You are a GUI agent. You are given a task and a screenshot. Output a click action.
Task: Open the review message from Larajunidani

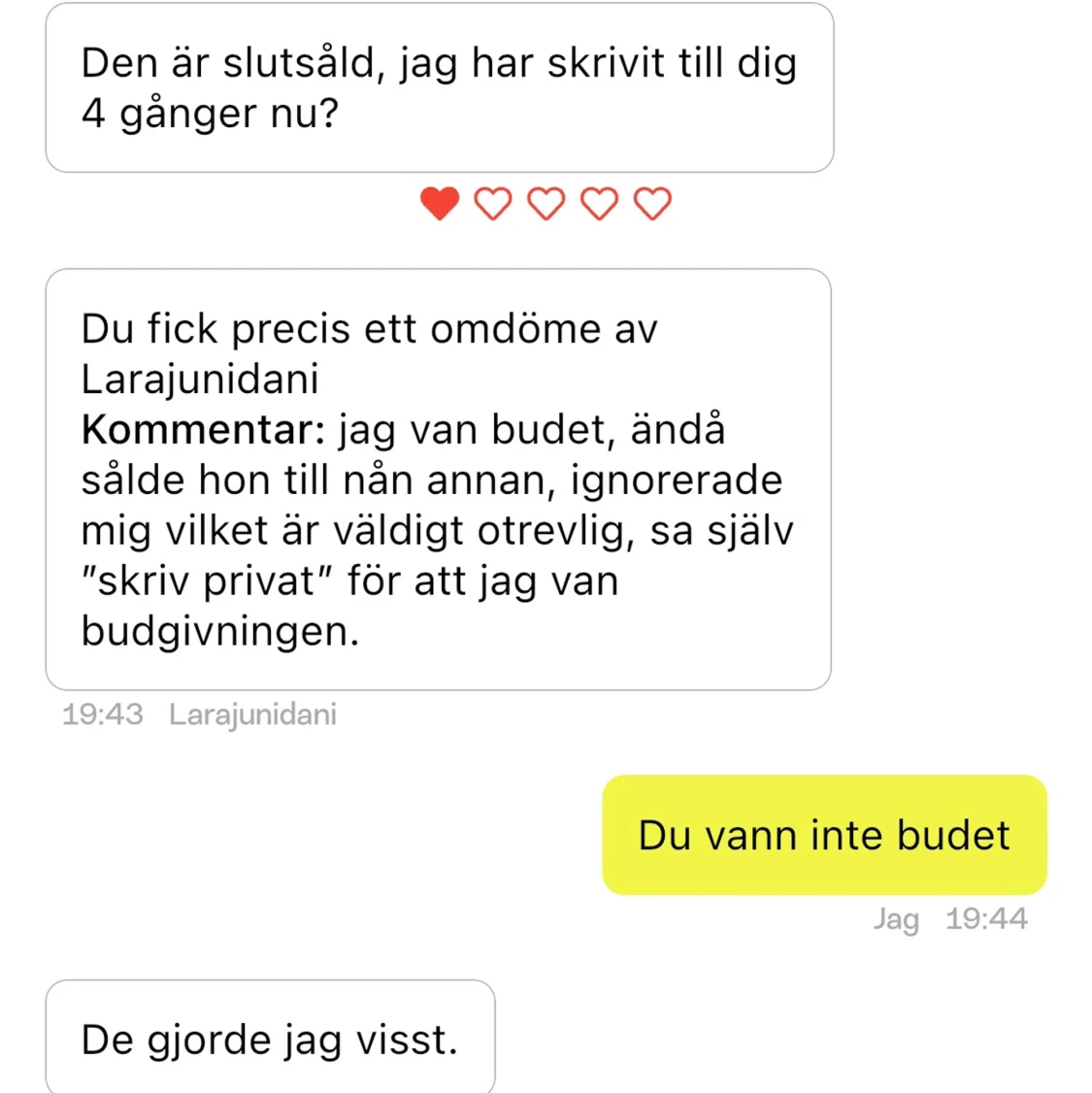pos(438,480)
